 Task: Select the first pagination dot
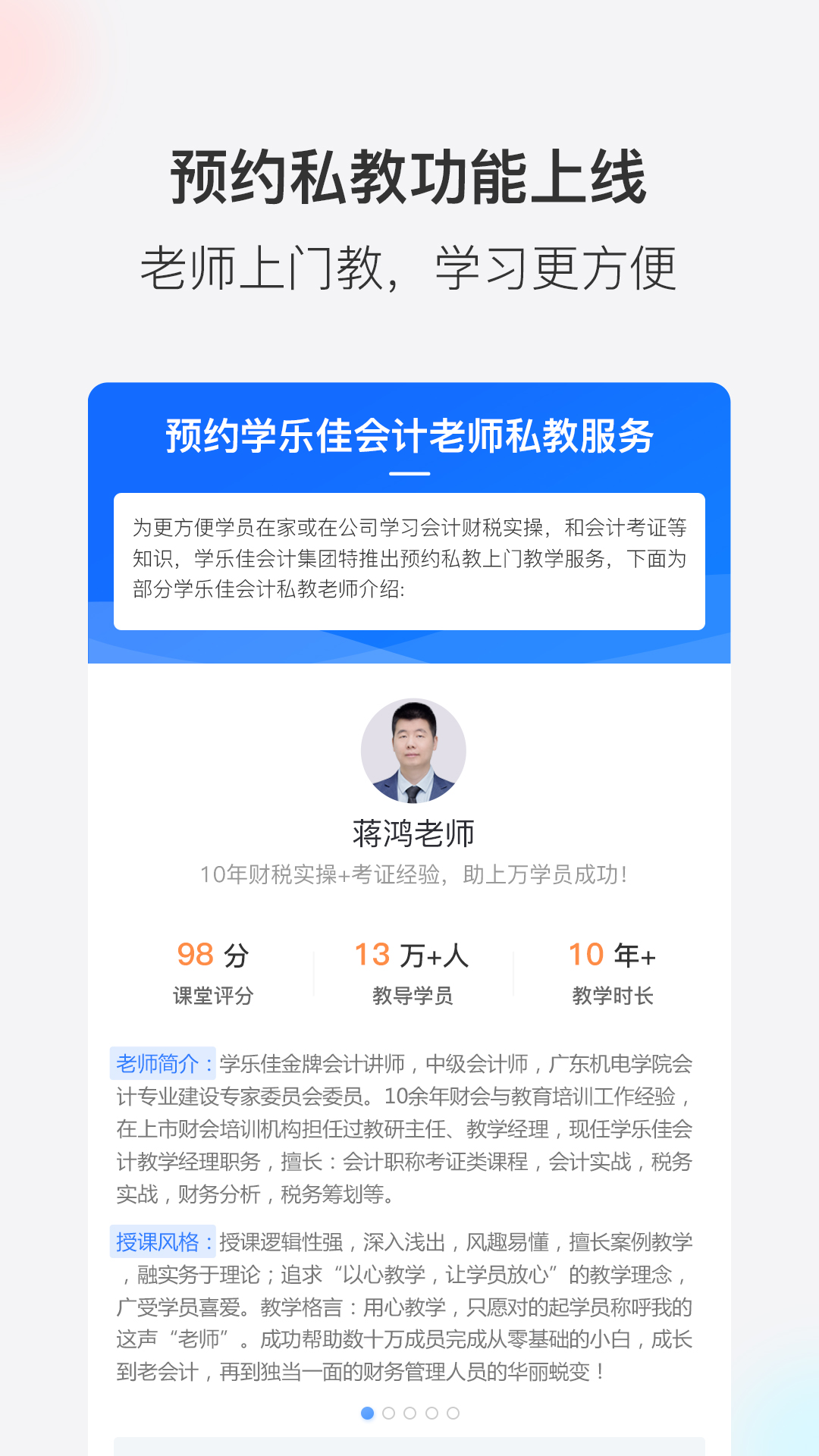click(366, 1413)
